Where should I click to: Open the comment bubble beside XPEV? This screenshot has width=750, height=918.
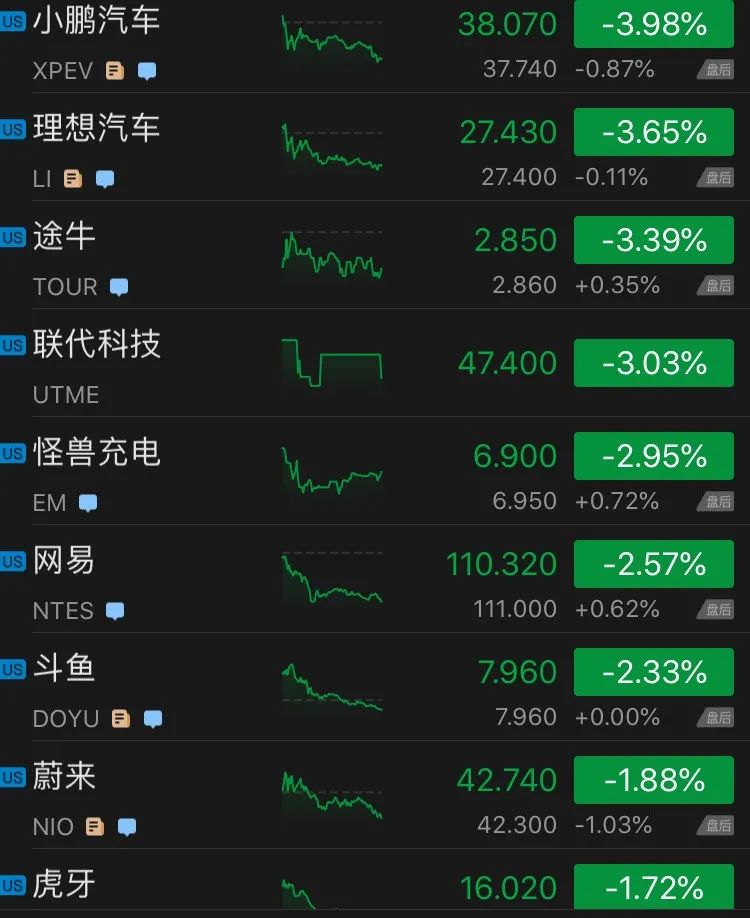[x=146, y=70]
